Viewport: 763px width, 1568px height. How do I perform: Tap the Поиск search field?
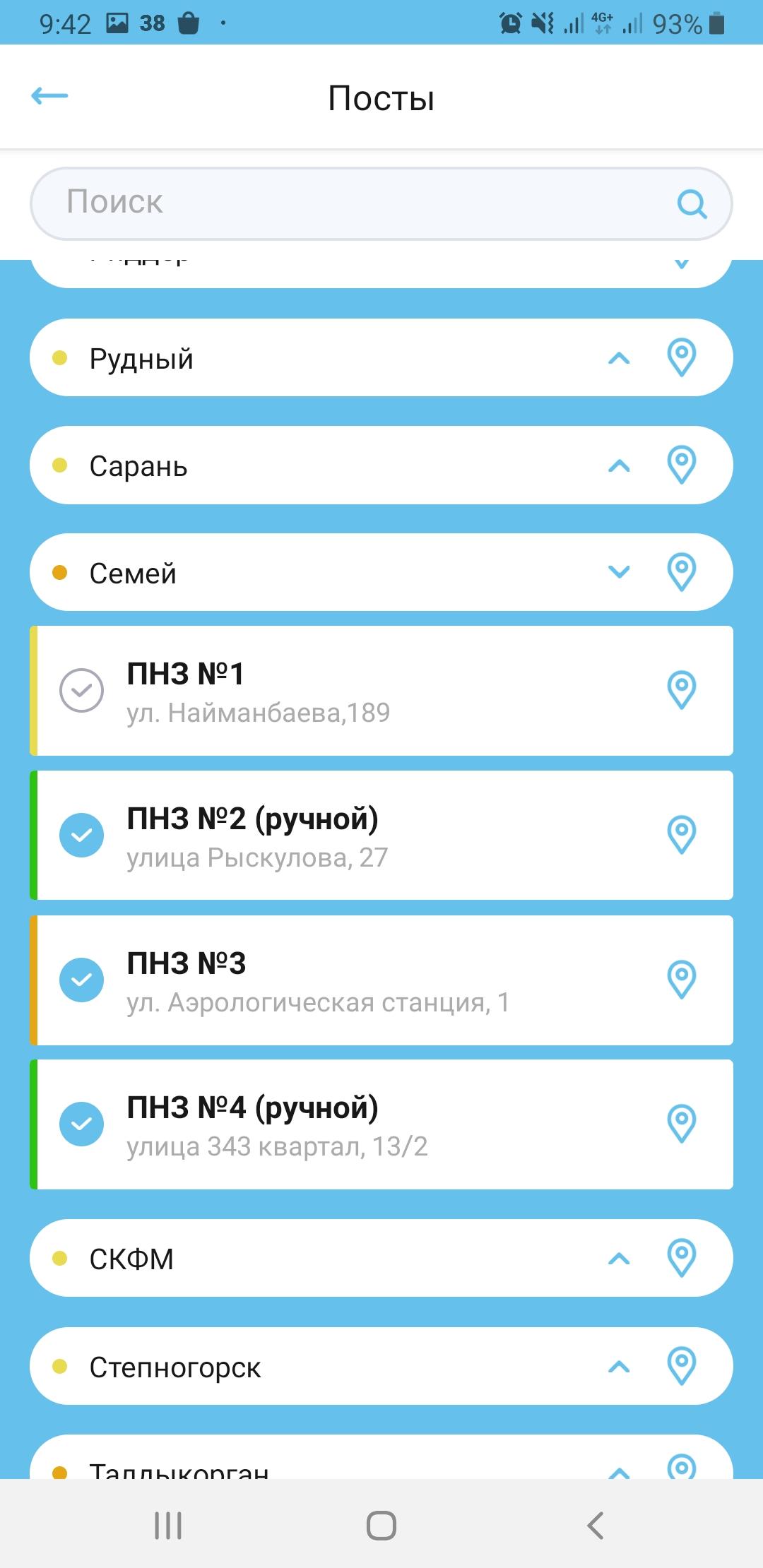click(381, 203)
